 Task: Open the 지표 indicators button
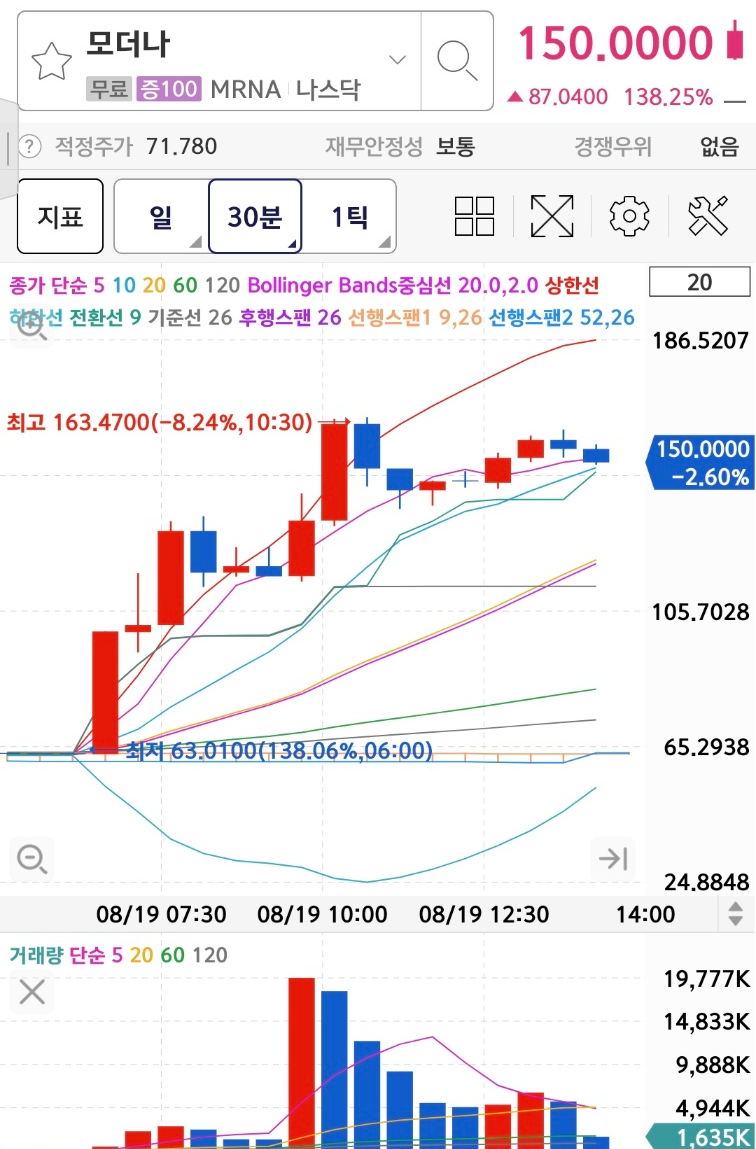60,216
